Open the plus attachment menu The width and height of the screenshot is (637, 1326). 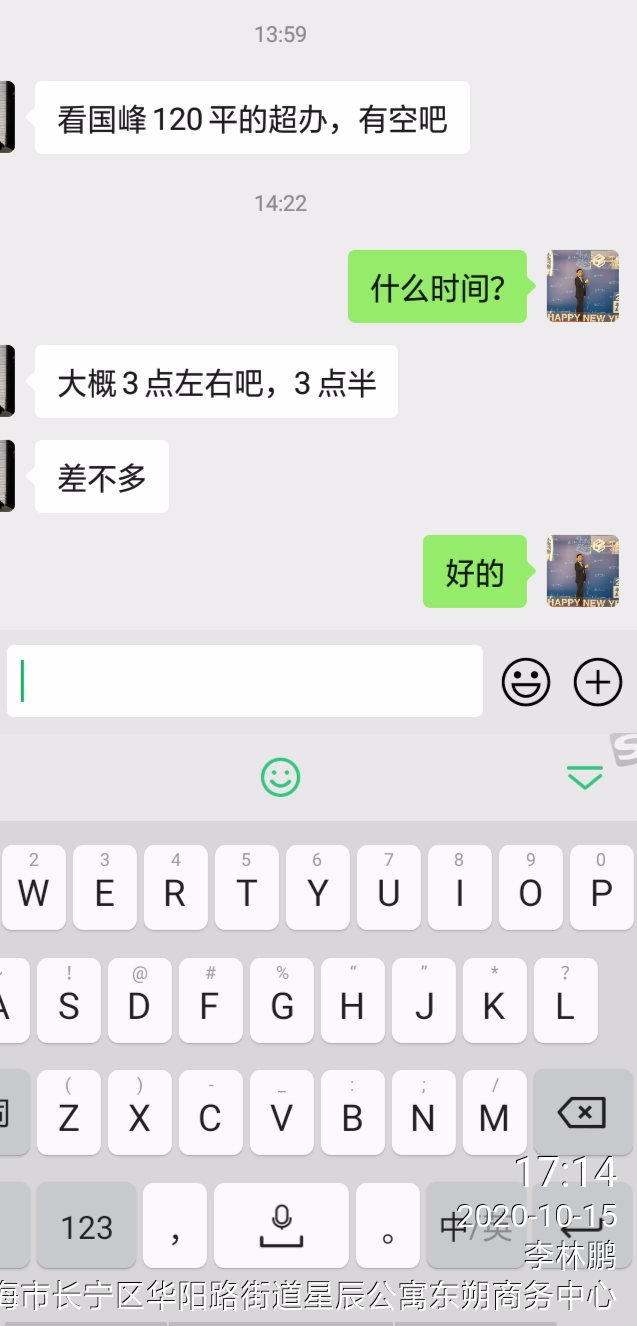pyautogui.click(x=598, y=683)
